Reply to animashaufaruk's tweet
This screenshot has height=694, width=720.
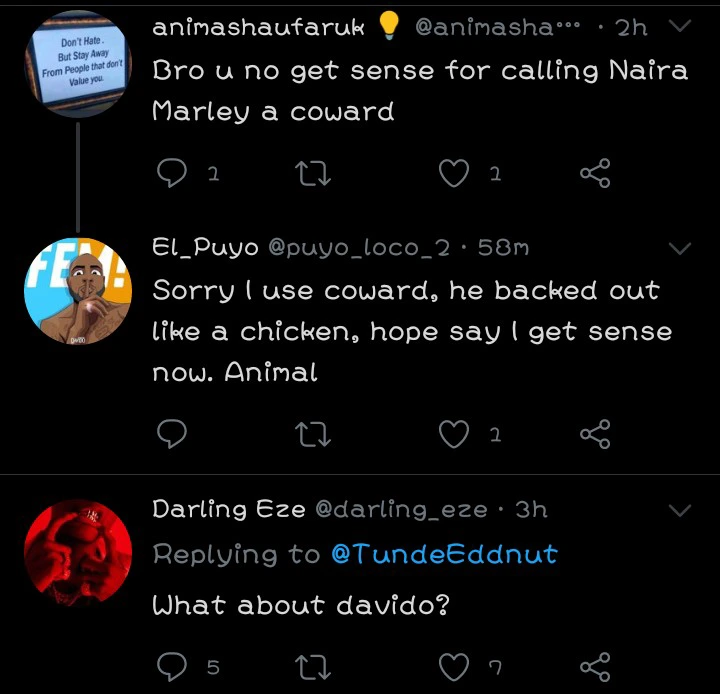(x=173, y=175)
